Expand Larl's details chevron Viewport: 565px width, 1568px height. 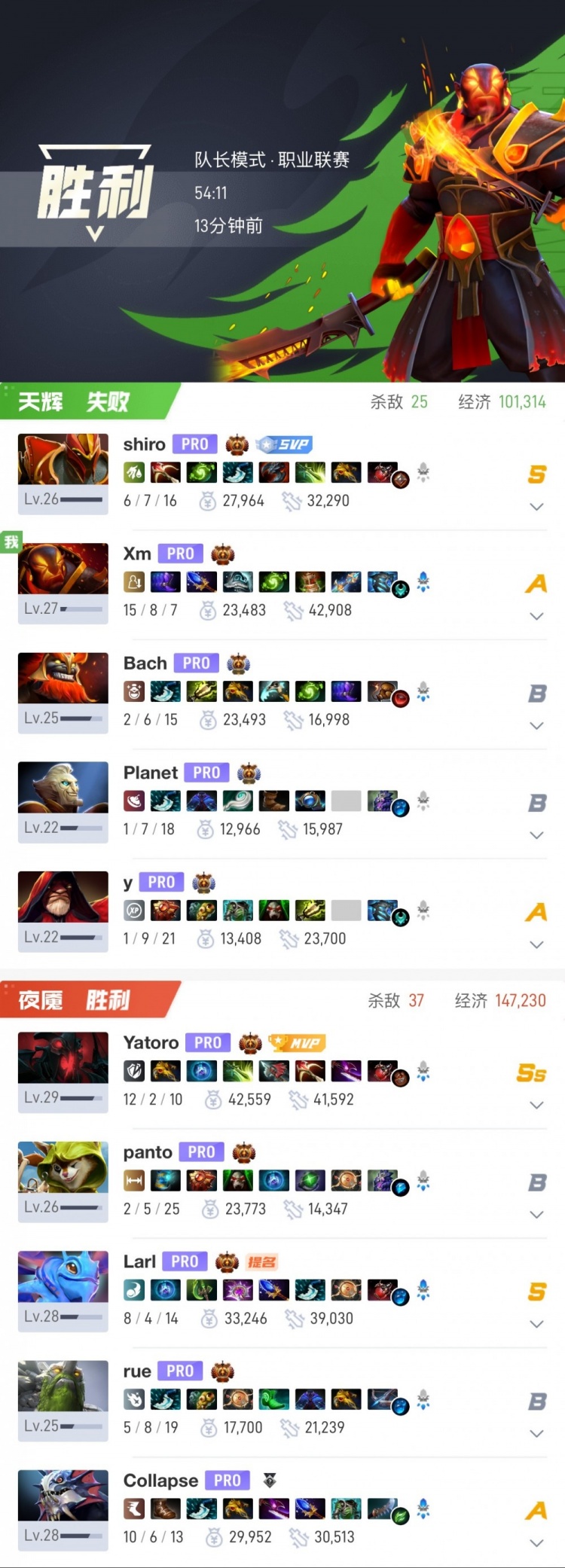[536, 1324]
